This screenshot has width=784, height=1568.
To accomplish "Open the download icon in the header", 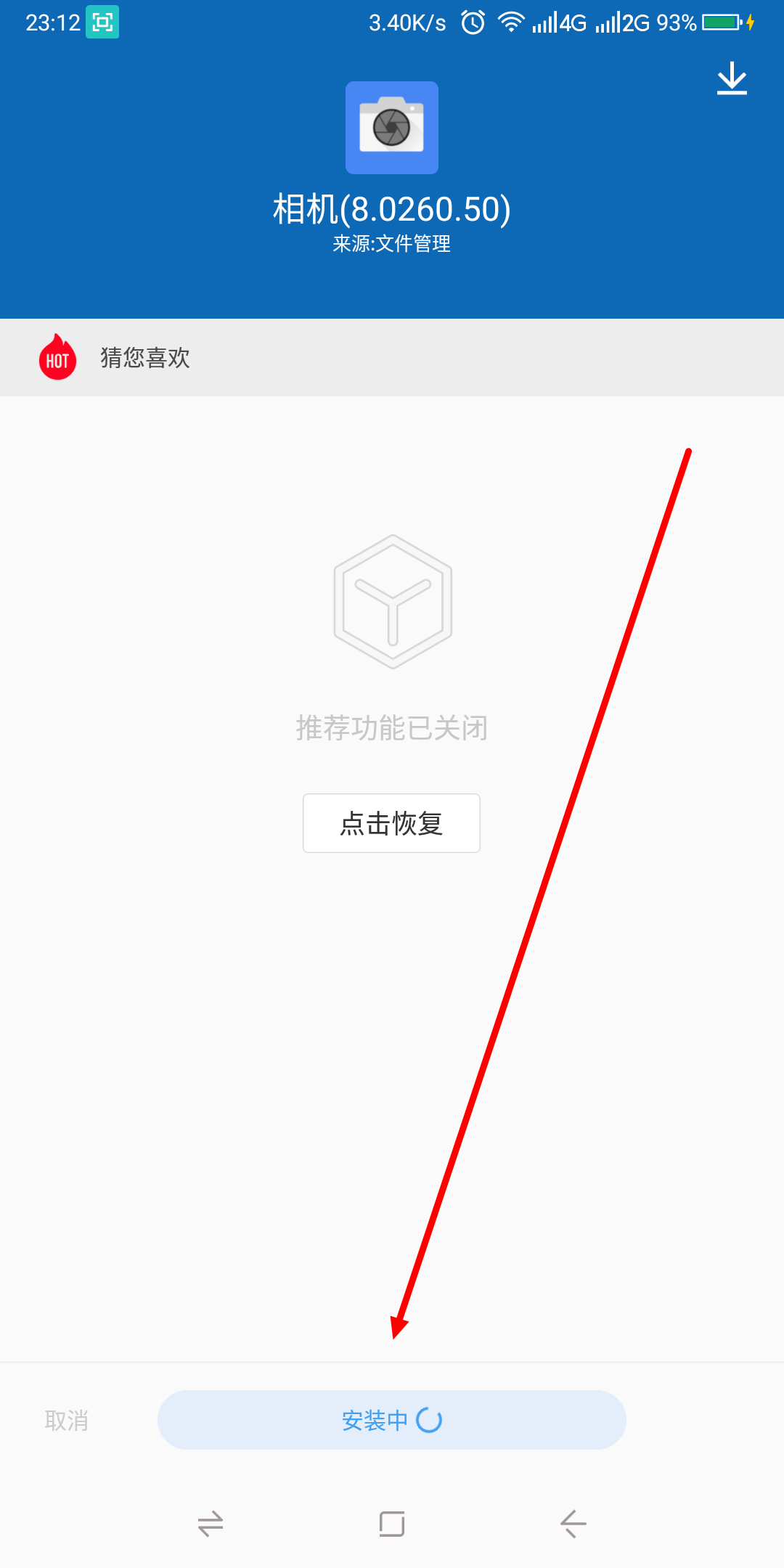I will (732, 78).
